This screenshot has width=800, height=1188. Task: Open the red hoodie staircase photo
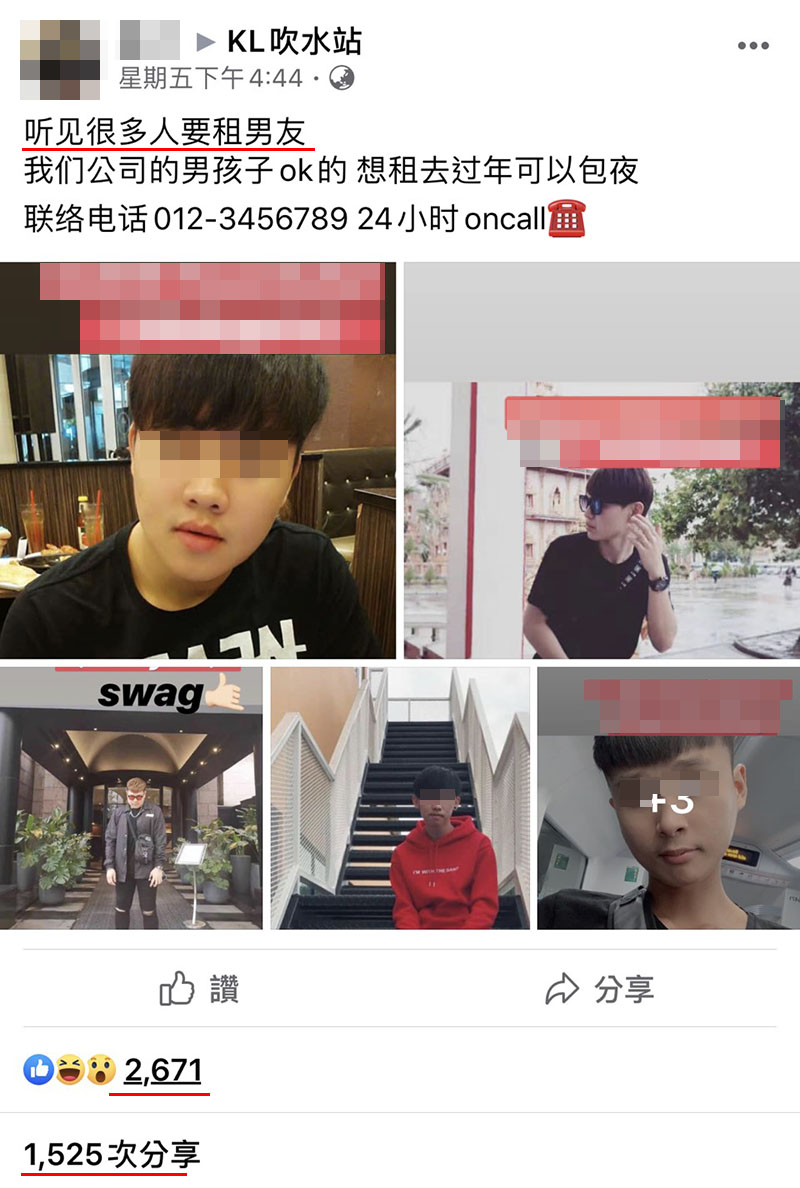[x=400, y=800]
